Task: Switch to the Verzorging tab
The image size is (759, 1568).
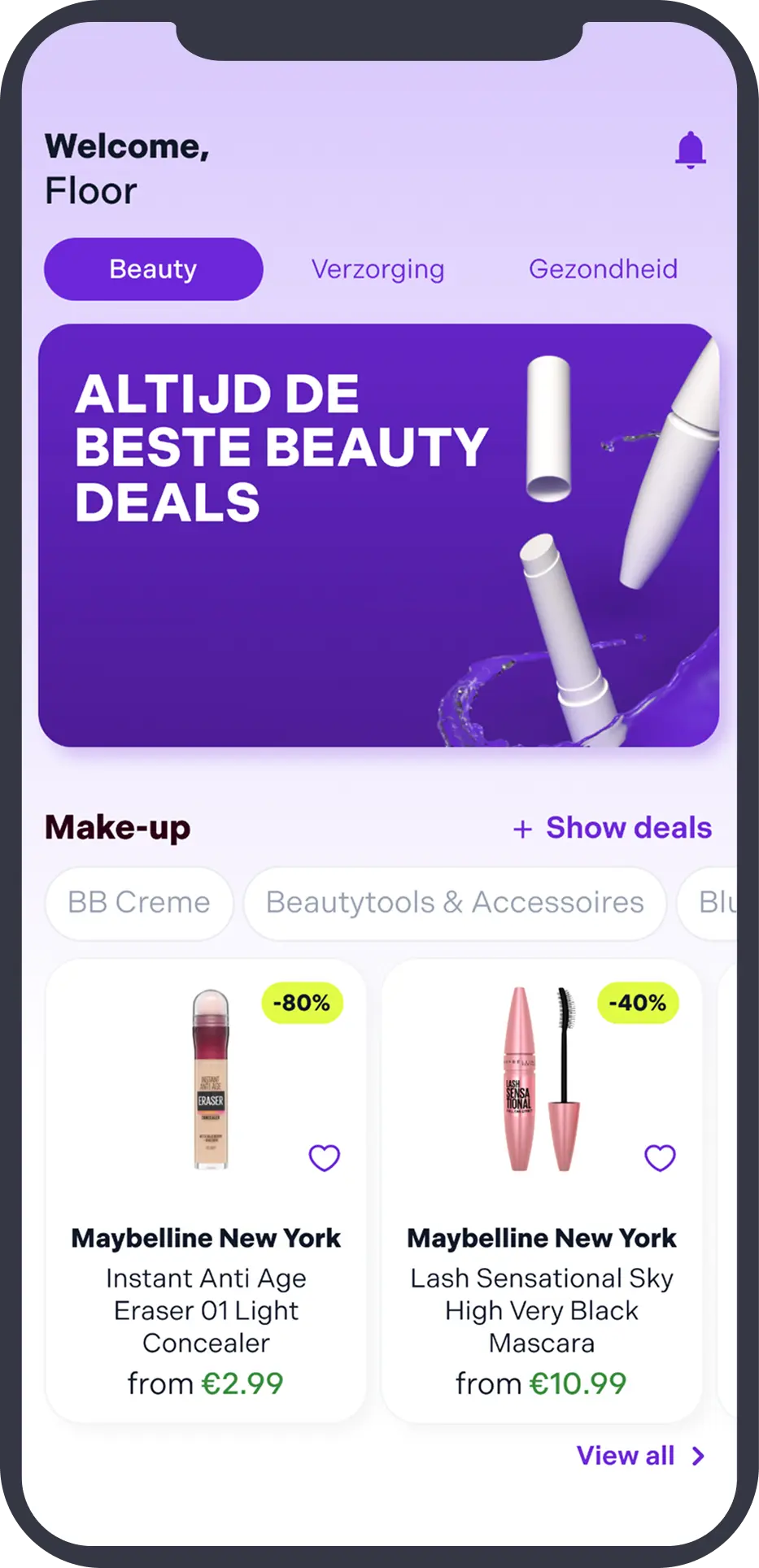Action: [377, 269]
